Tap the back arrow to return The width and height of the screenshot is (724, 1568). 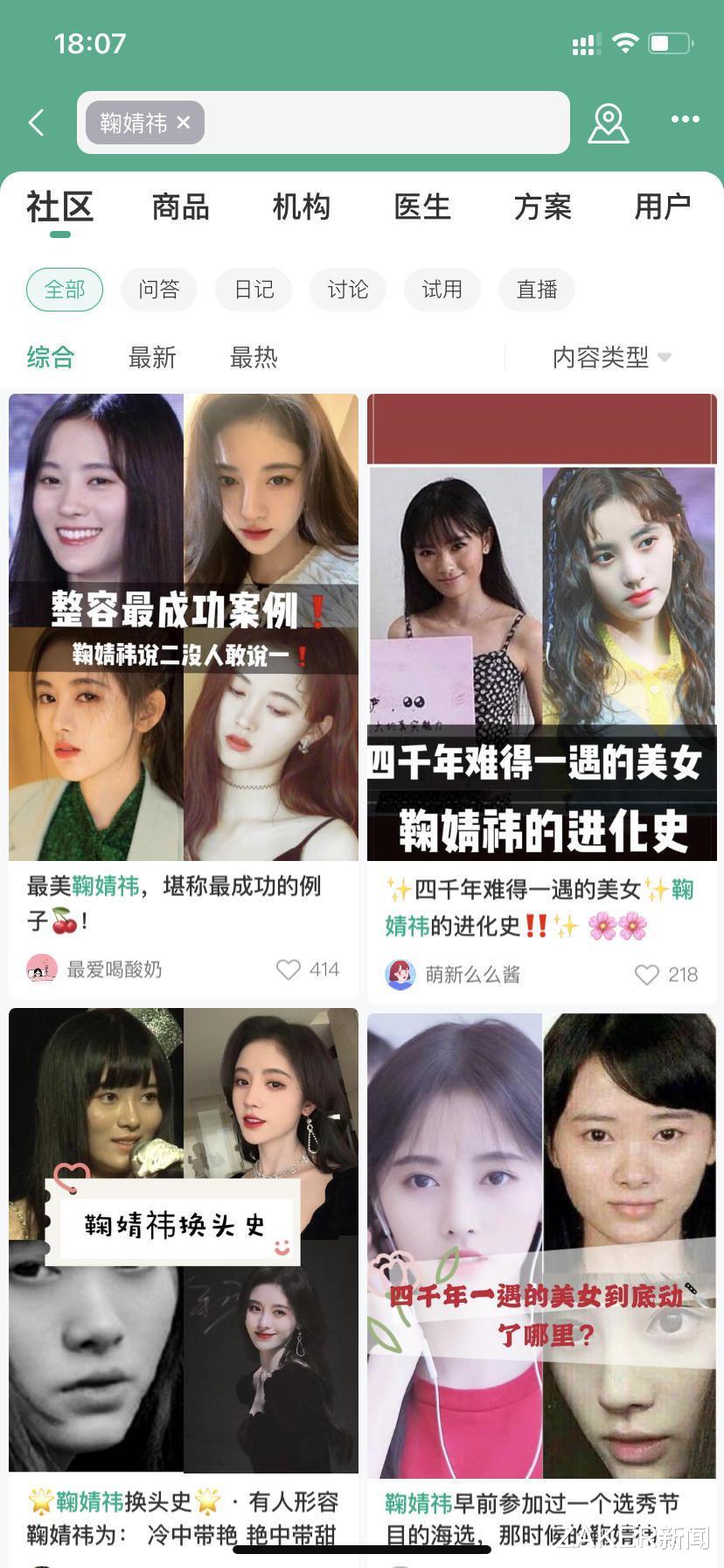[36, 122]
